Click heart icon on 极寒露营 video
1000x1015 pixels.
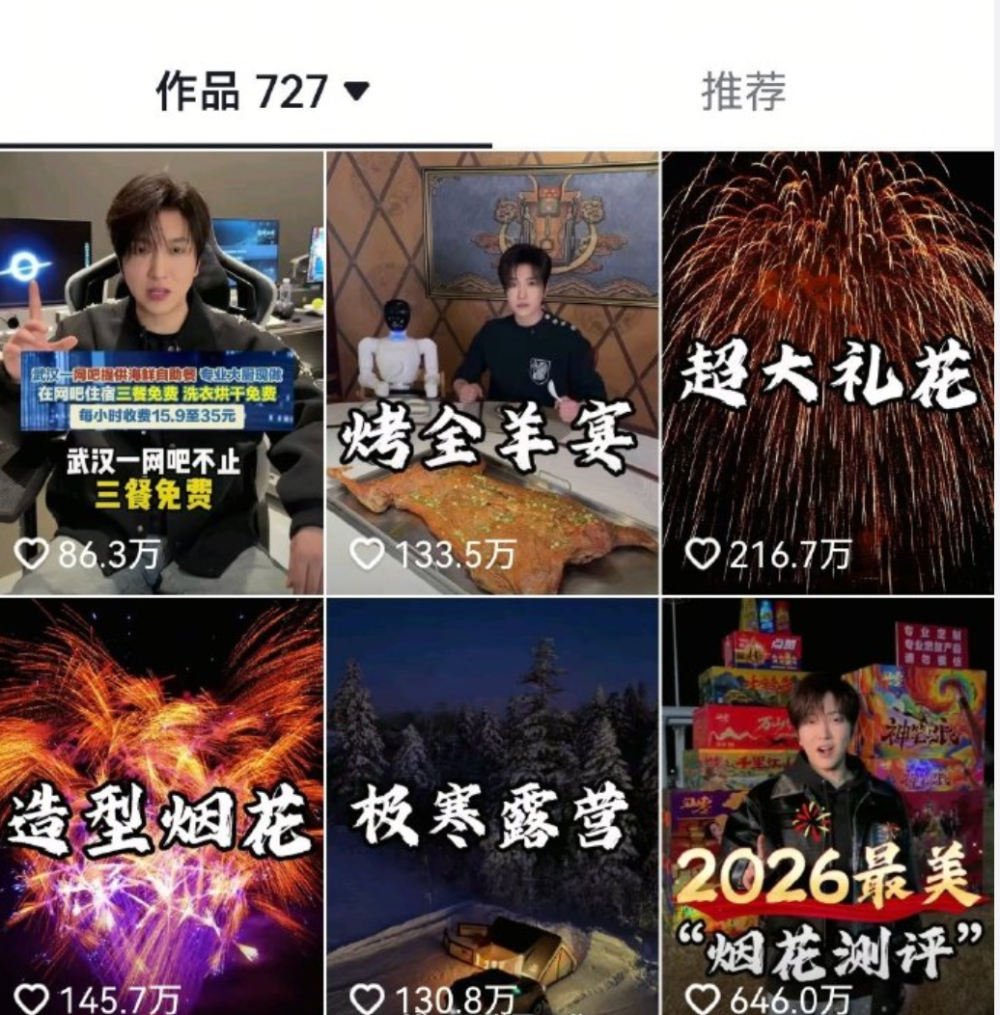[x=369, y=997]
